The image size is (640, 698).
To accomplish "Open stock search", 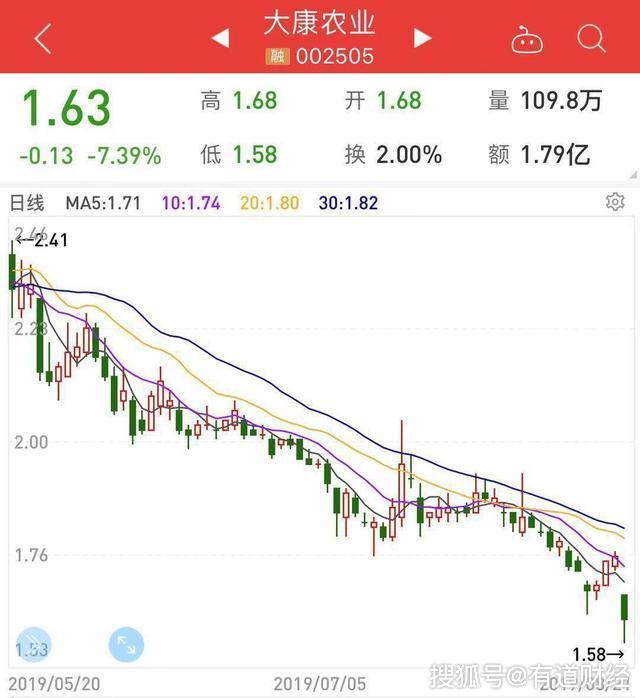I will click(592, 39).
